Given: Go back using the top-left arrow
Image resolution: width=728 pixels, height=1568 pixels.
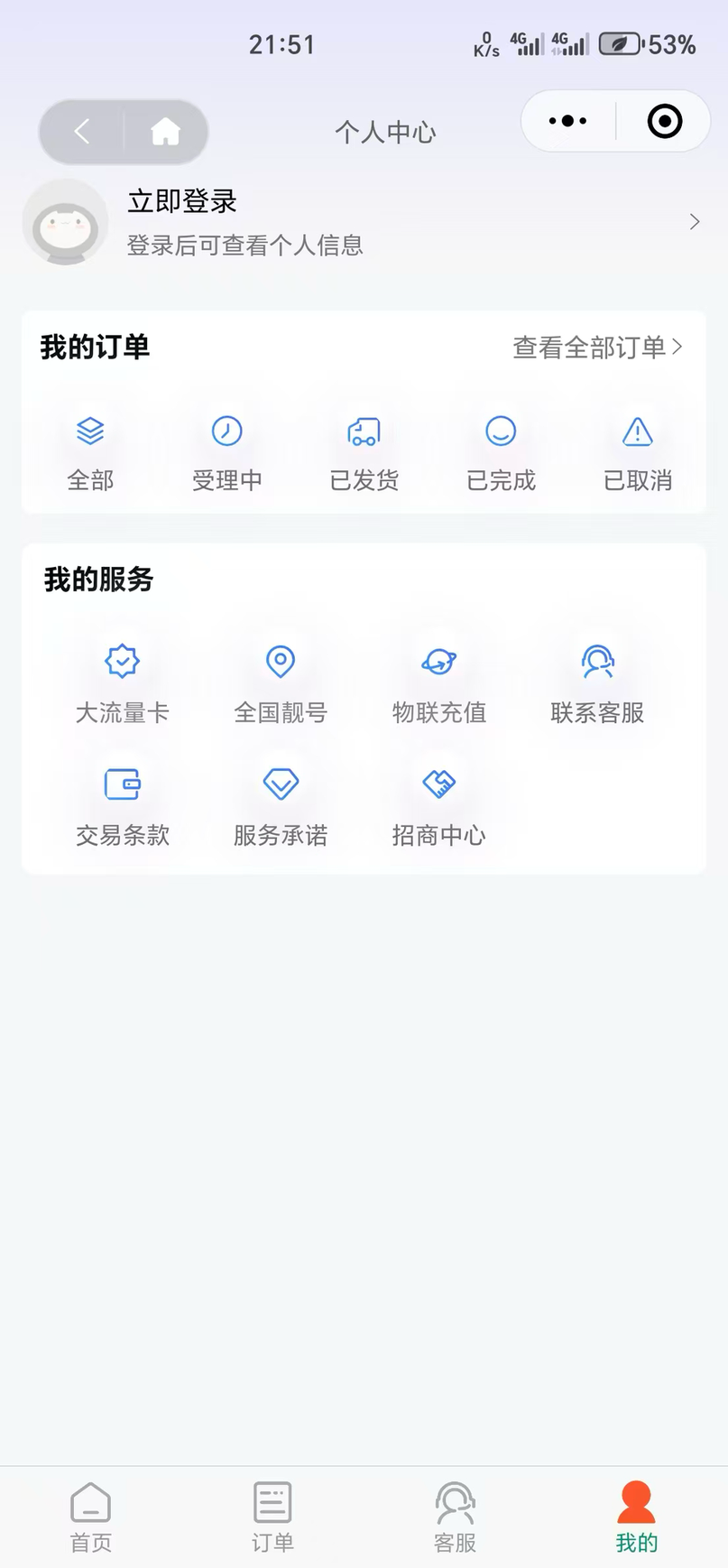Looking at the screenshot, I should 82,133.
